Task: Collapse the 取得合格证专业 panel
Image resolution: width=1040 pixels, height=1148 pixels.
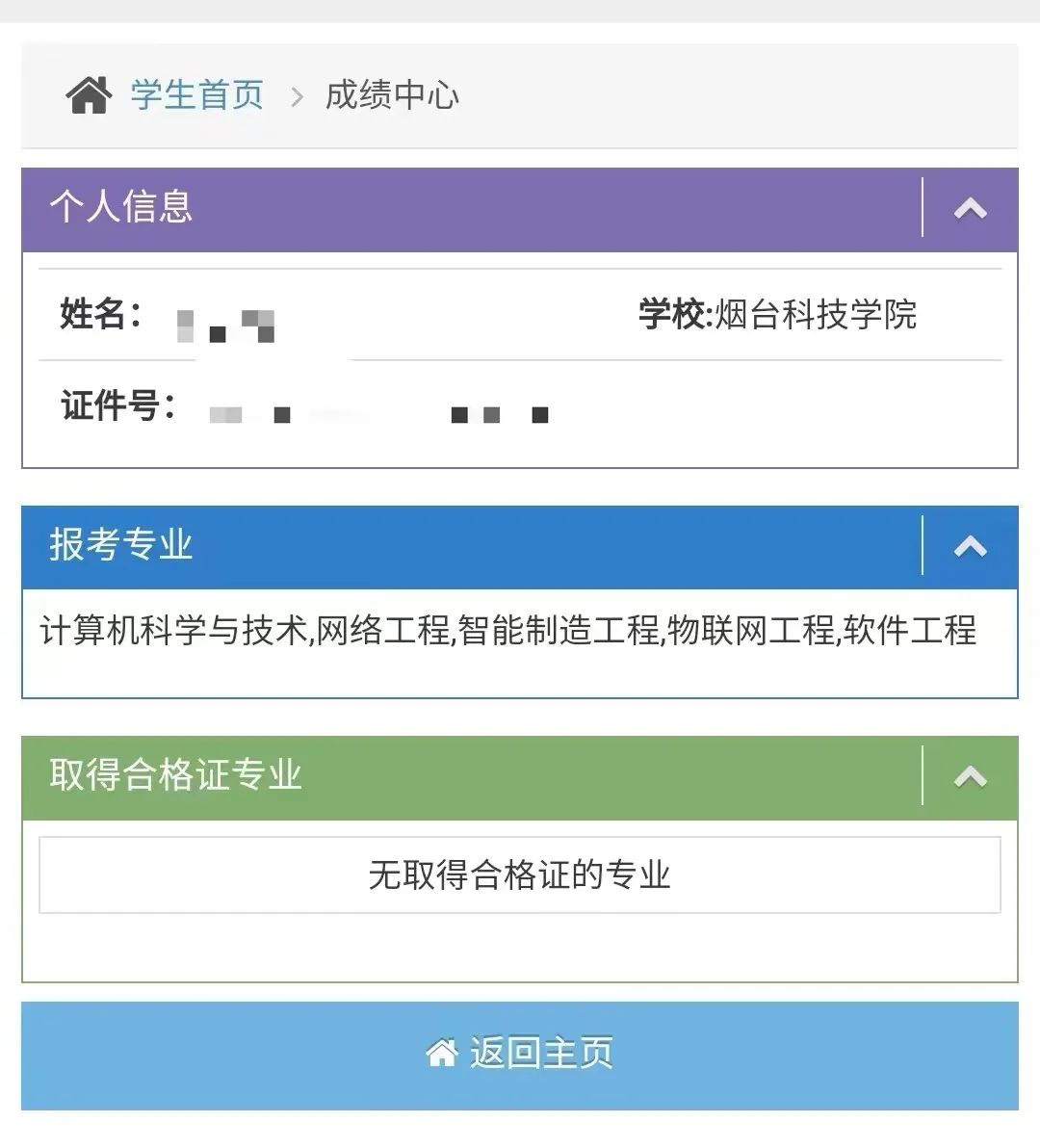Action: 970,776
